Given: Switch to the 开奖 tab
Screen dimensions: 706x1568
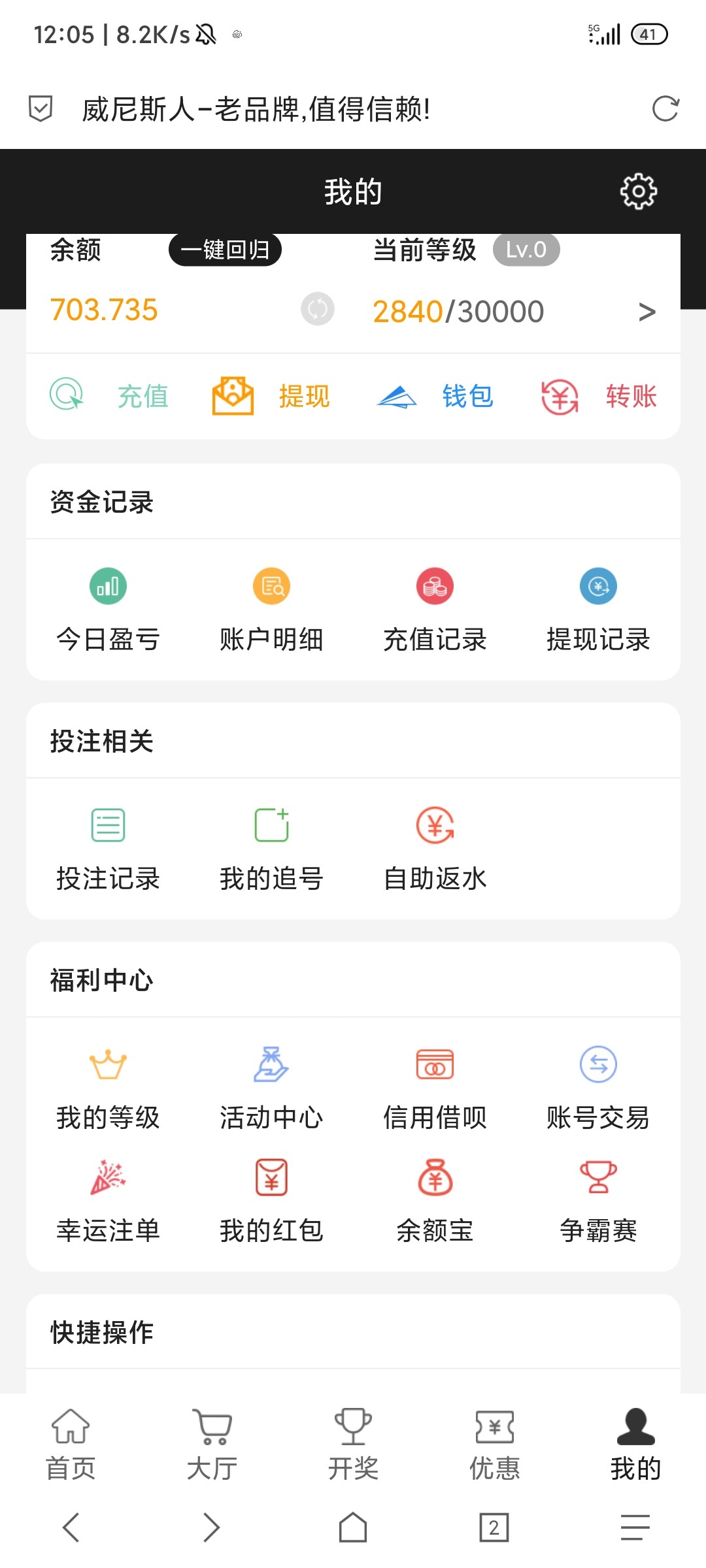Looking at the screenshot, I should coord(353,1444).
